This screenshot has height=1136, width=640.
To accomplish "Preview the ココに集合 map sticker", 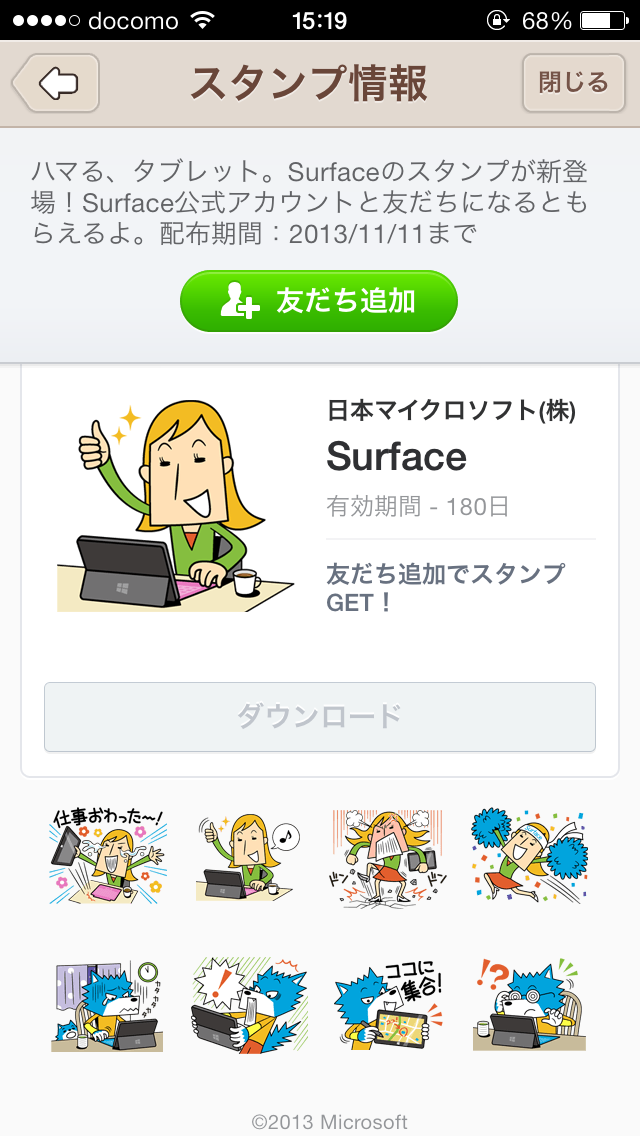I will [x=389, y=1006].
